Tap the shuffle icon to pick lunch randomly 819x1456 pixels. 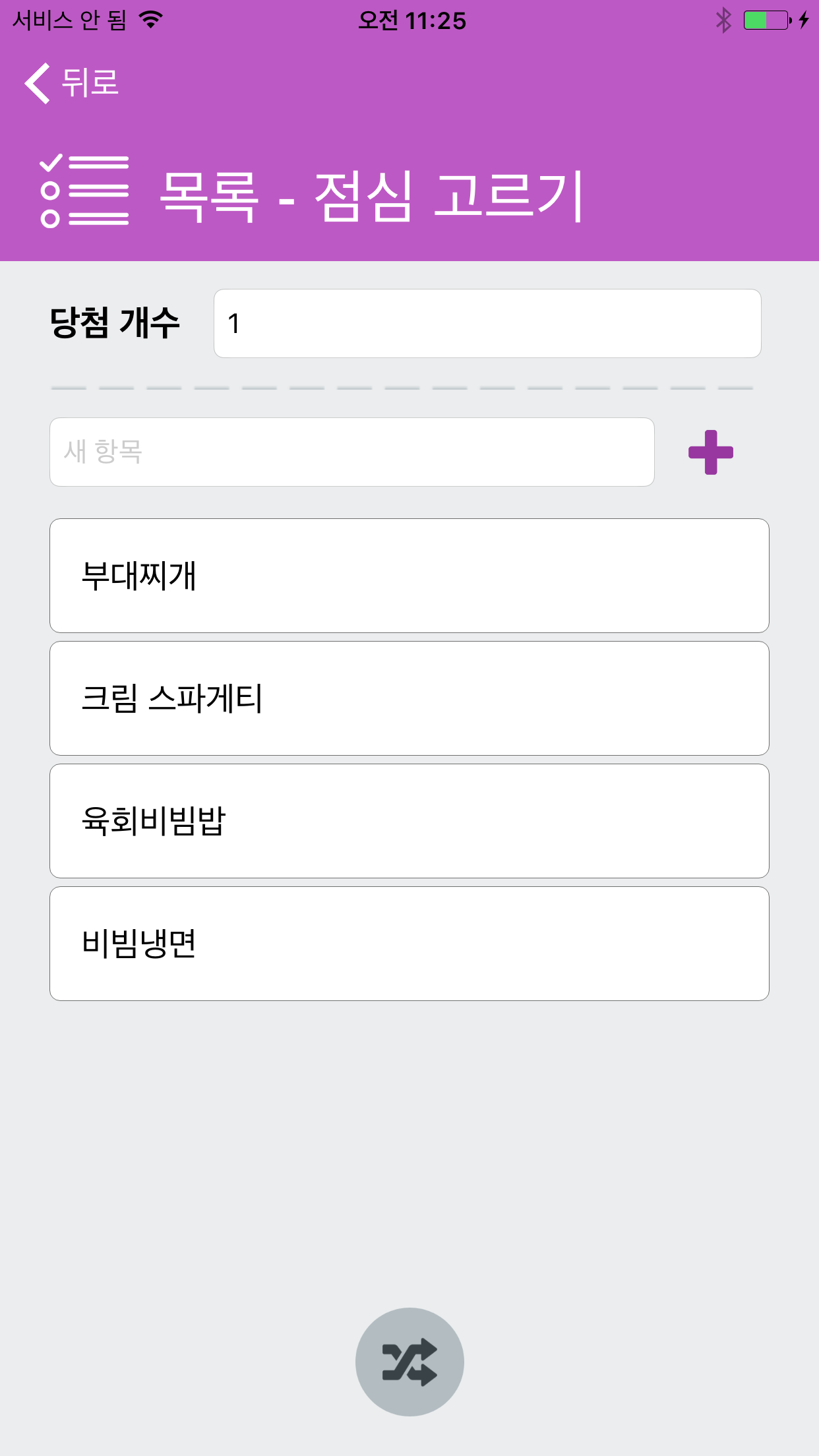click(x=409, y=1360)
